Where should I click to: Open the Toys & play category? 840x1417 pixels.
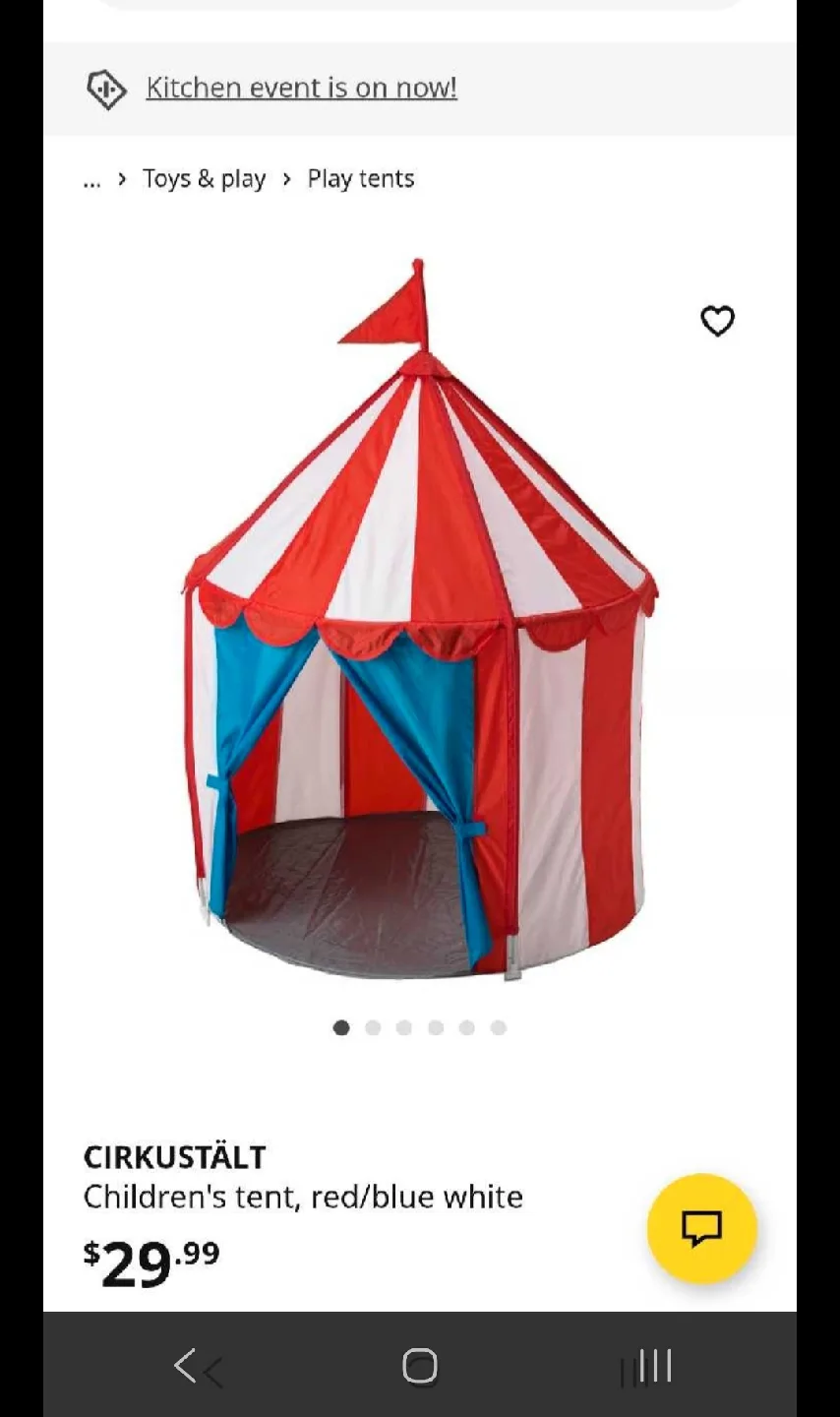click(x=204, y=179)
